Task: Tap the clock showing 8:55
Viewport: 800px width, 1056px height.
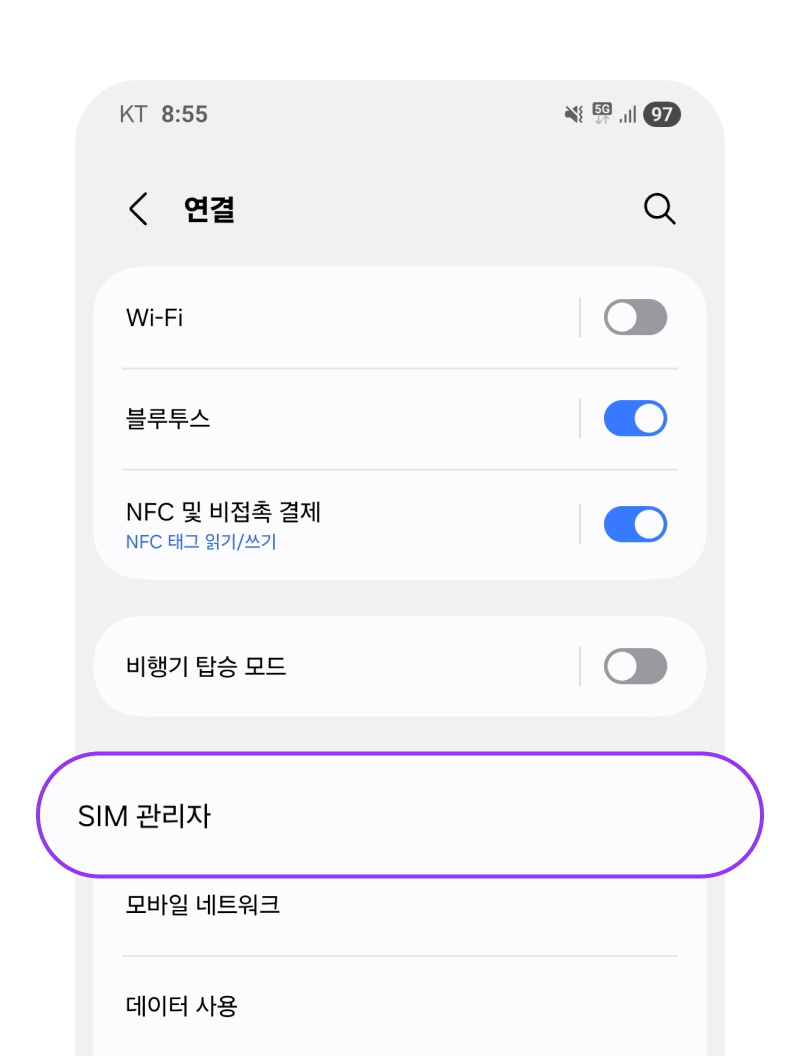Action: click(x=185, y=114)
